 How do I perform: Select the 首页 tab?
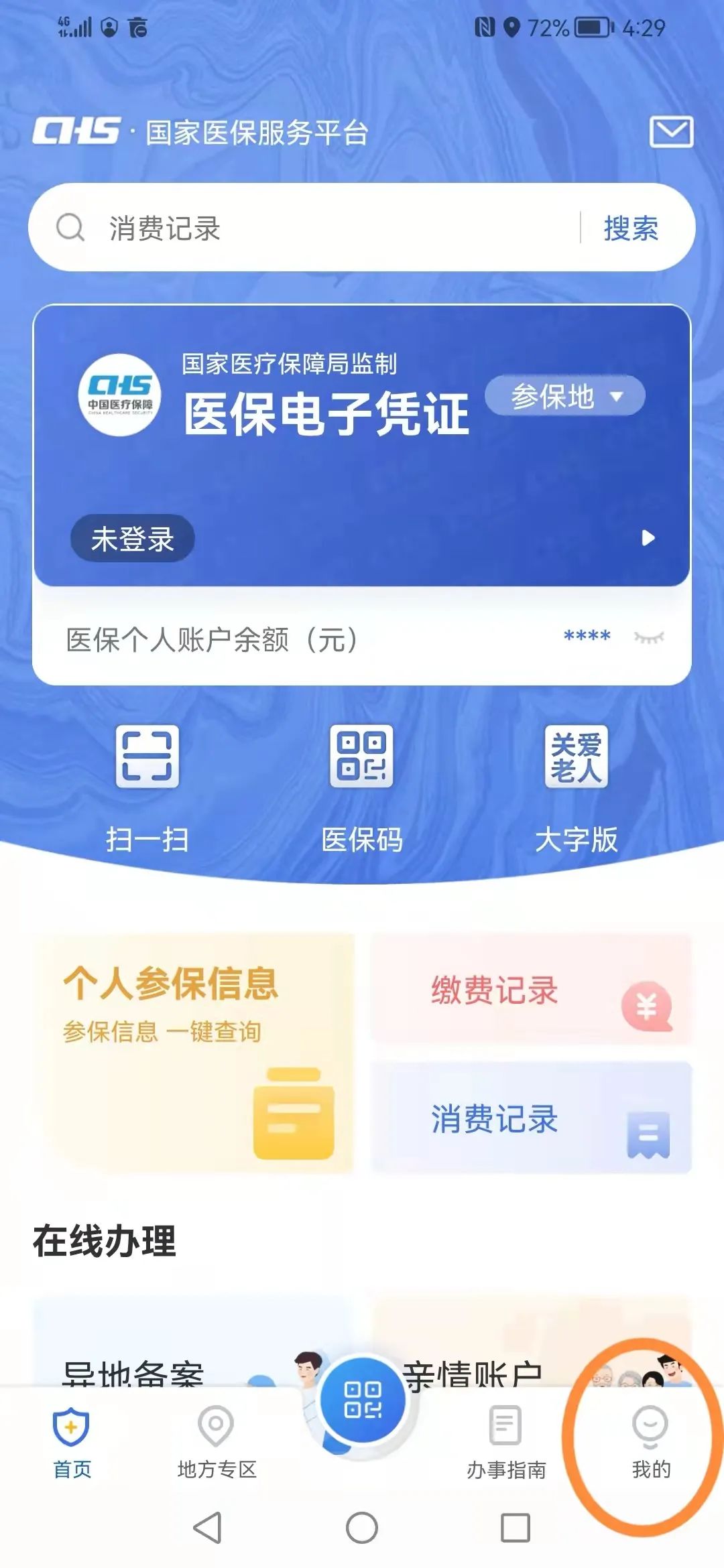pyautogui.click(x=72, y=1441)
